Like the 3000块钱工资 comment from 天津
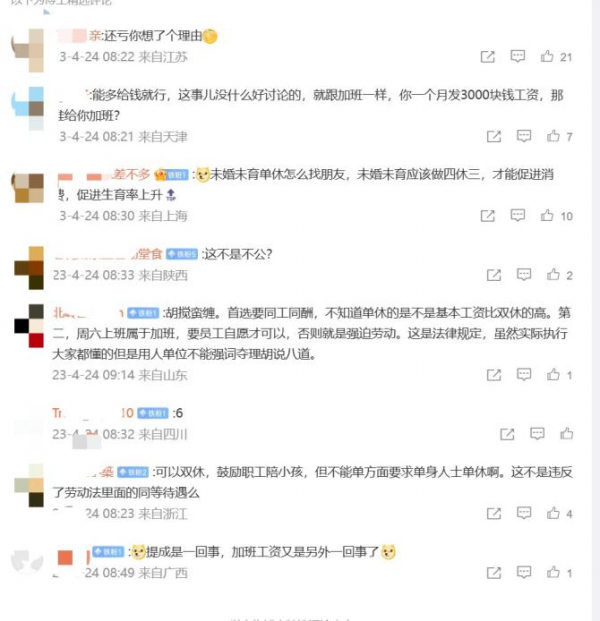The height and width of the screenshot is (621, 600). point(550,136)
